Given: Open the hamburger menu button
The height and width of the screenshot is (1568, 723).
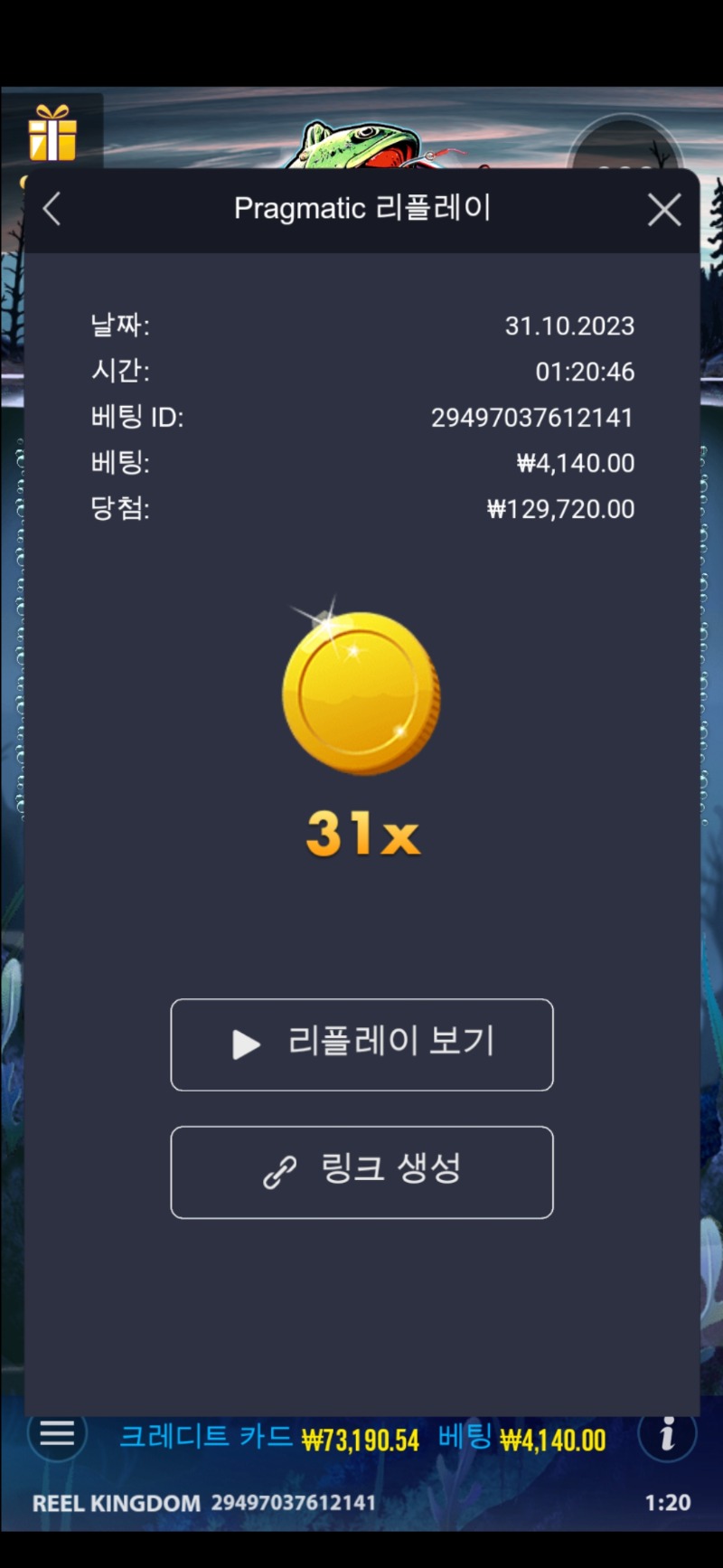Looking at the screenshot, I should pyautogui.click(x=57, y=1433).
